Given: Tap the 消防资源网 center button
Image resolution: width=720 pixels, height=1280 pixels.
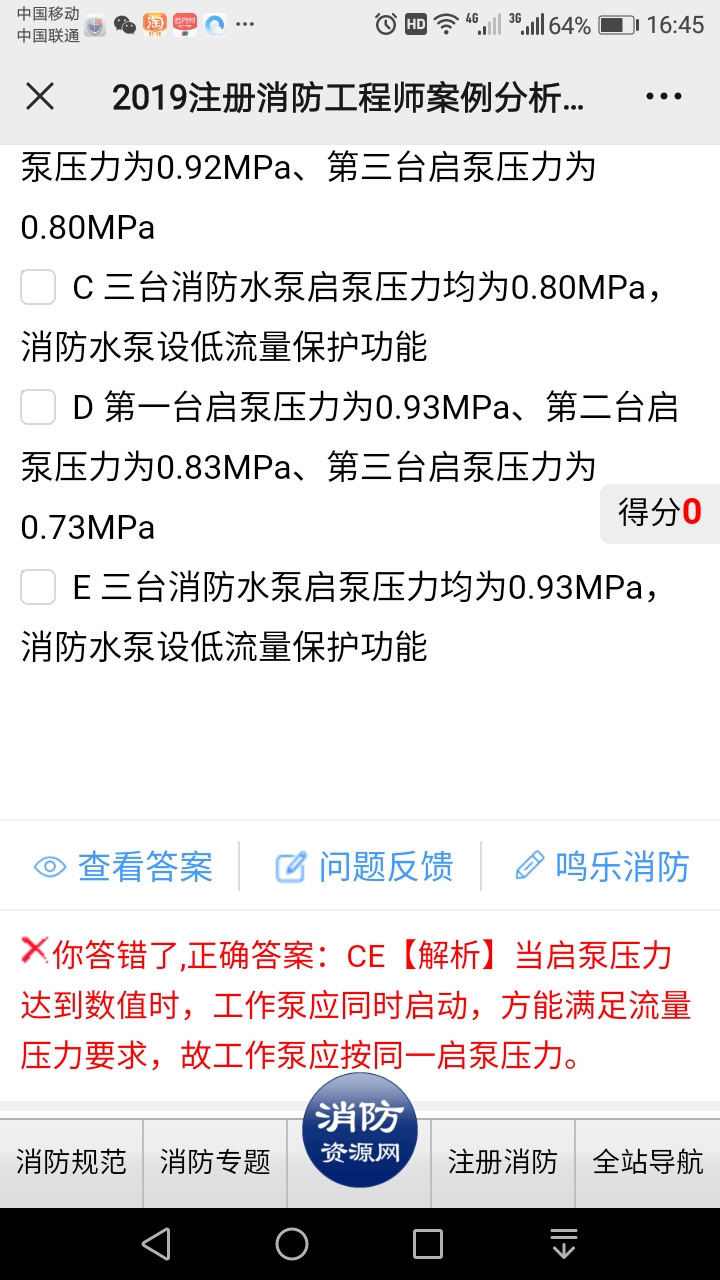Looking at the screenshot, I should (x=360, y=1131).
